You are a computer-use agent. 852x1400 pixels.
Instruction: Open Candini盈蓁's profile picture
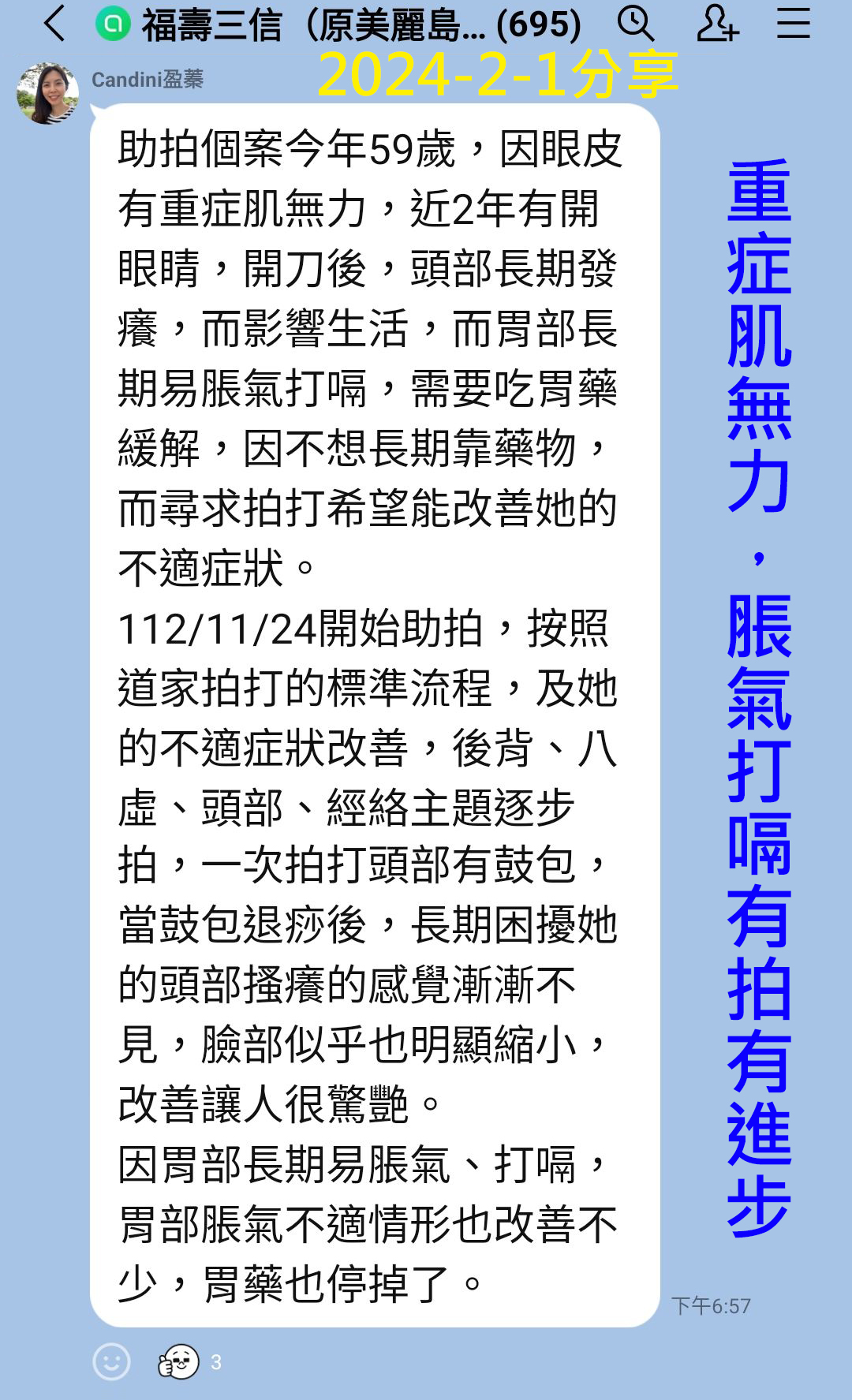(47, 94)
